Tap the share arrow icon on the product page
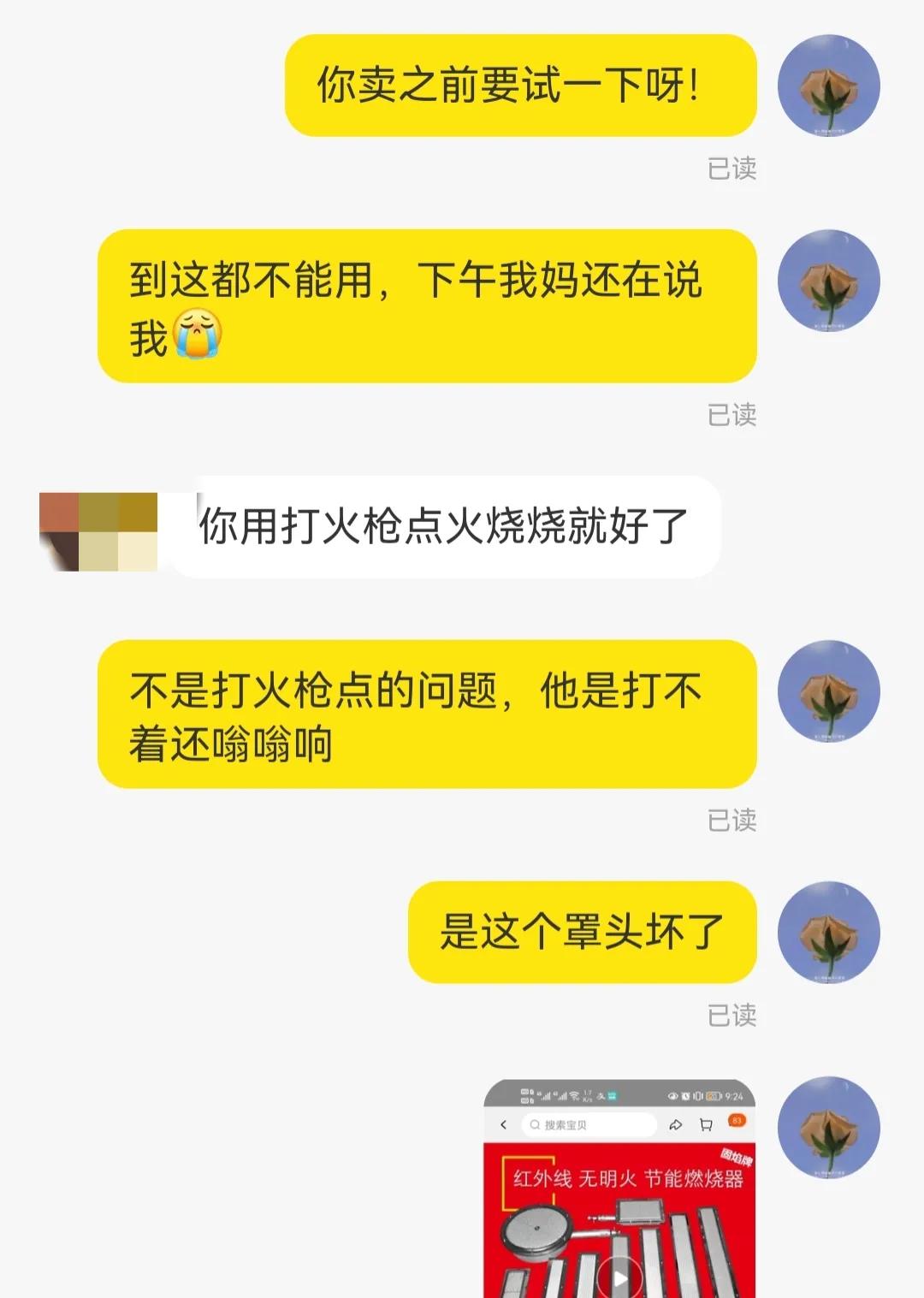 coord(676,1124)
